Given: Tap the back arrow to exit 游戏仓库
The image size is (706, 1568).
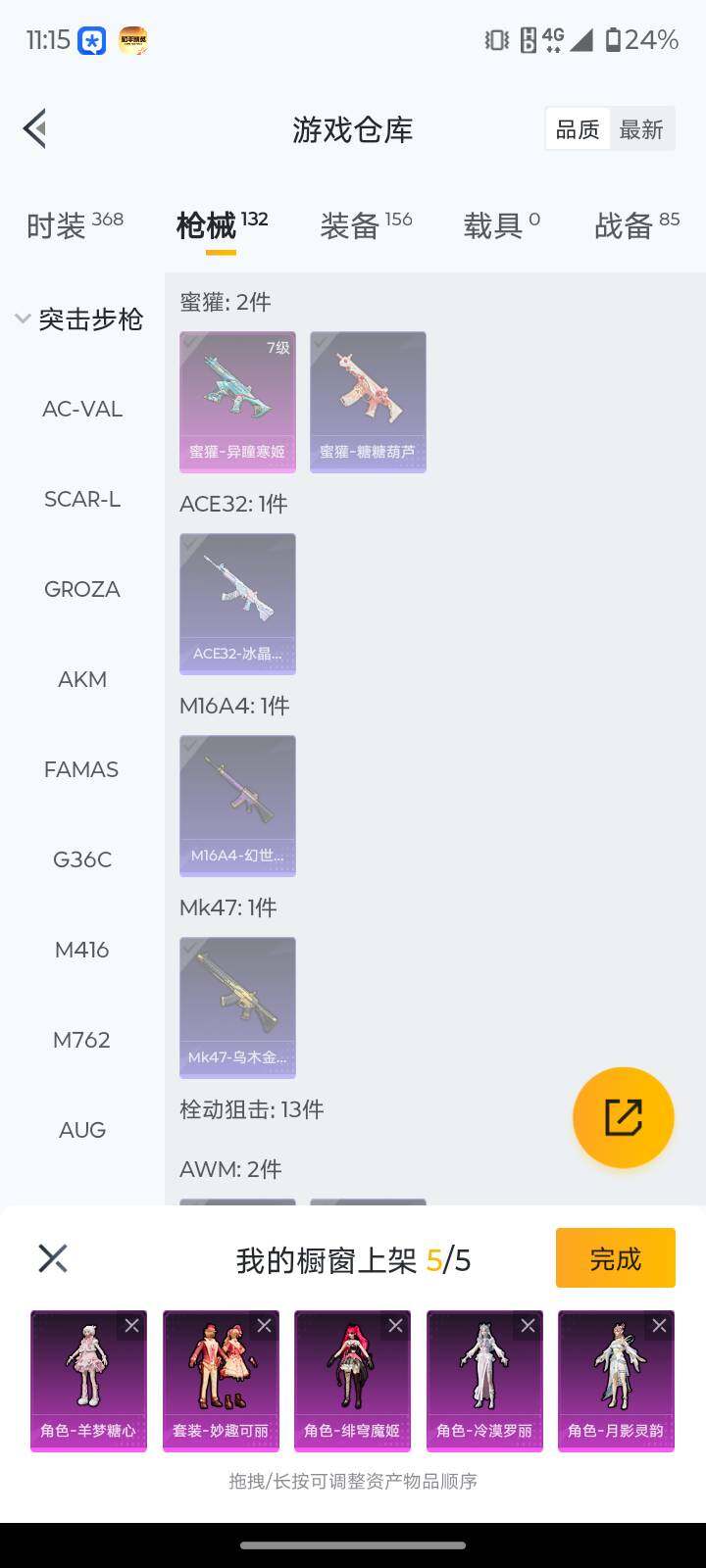Looking at the screenshot, I should [34, 128].
